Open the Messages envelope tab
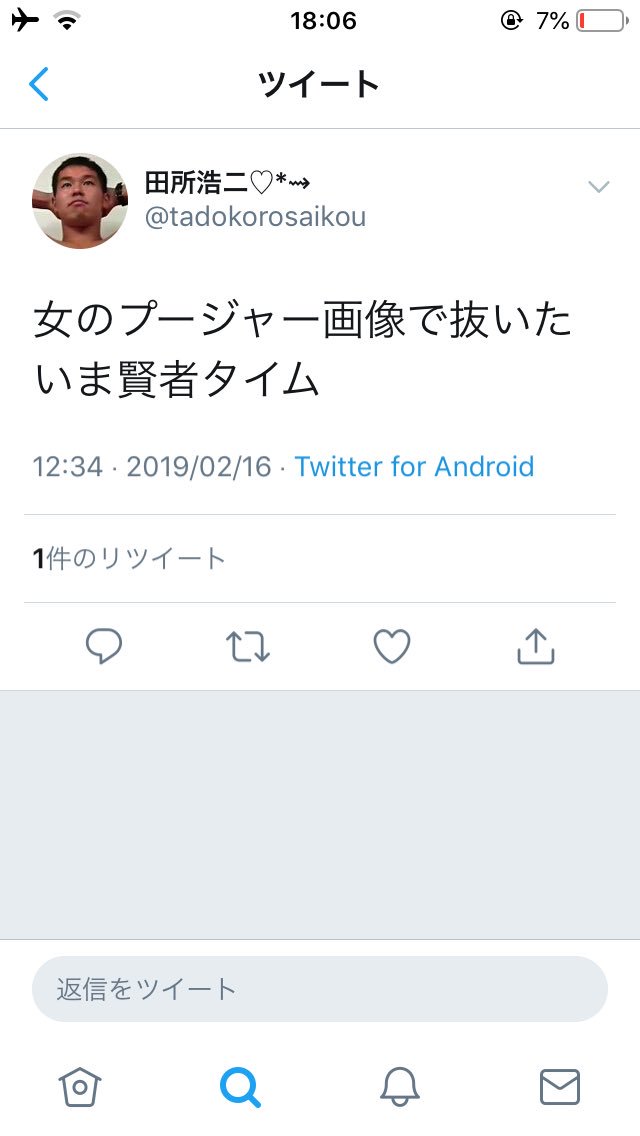The height and width of the screenshot is (1136, 640). pyautogui.click(x=559, y=1086)
